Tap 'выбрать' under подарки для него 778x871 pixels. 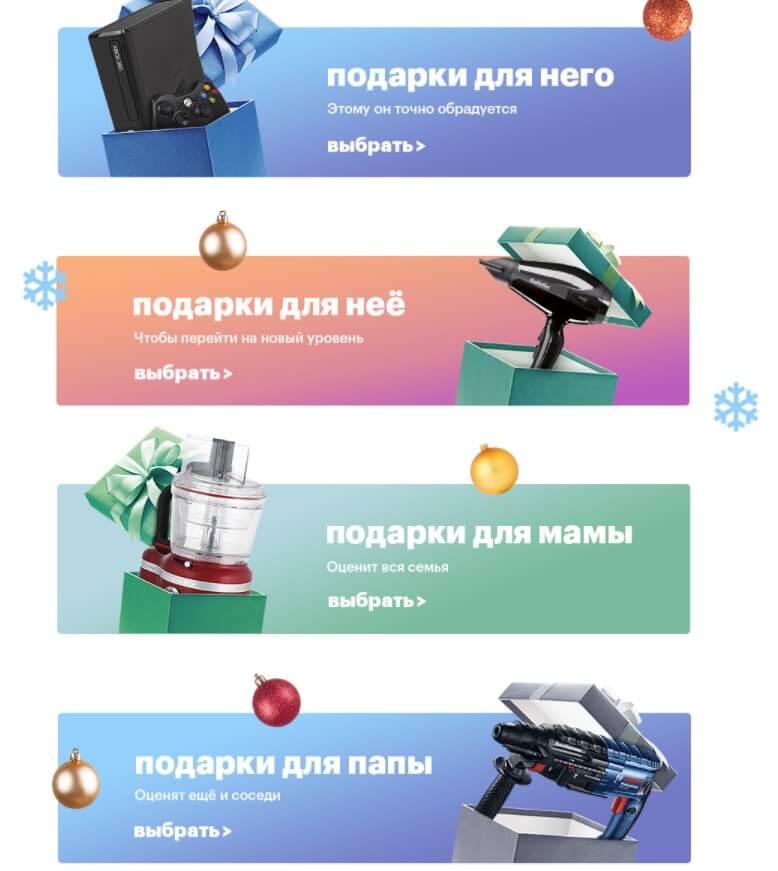[x=375, y=146]
